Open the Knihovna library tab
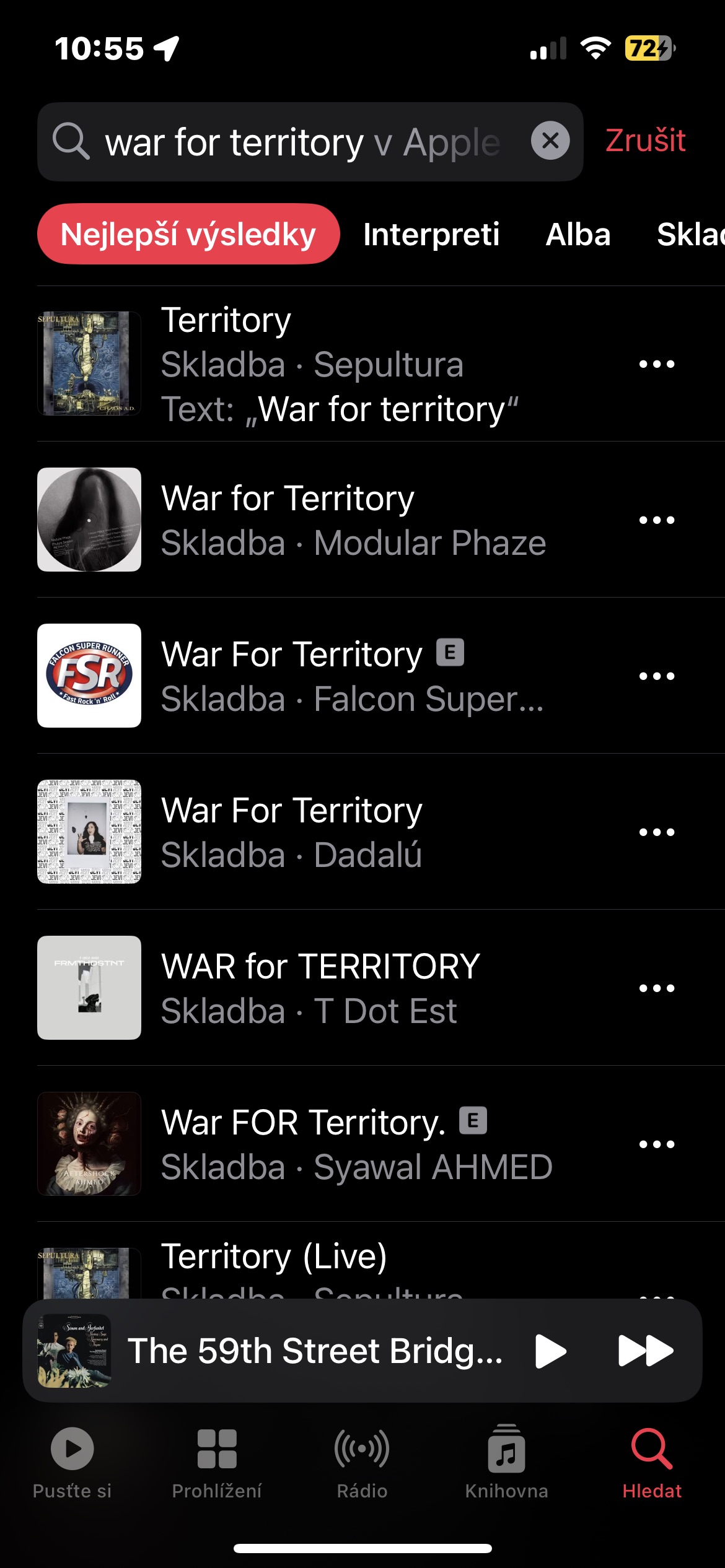Screen dimensions: 725x1568 [506, 1461]
